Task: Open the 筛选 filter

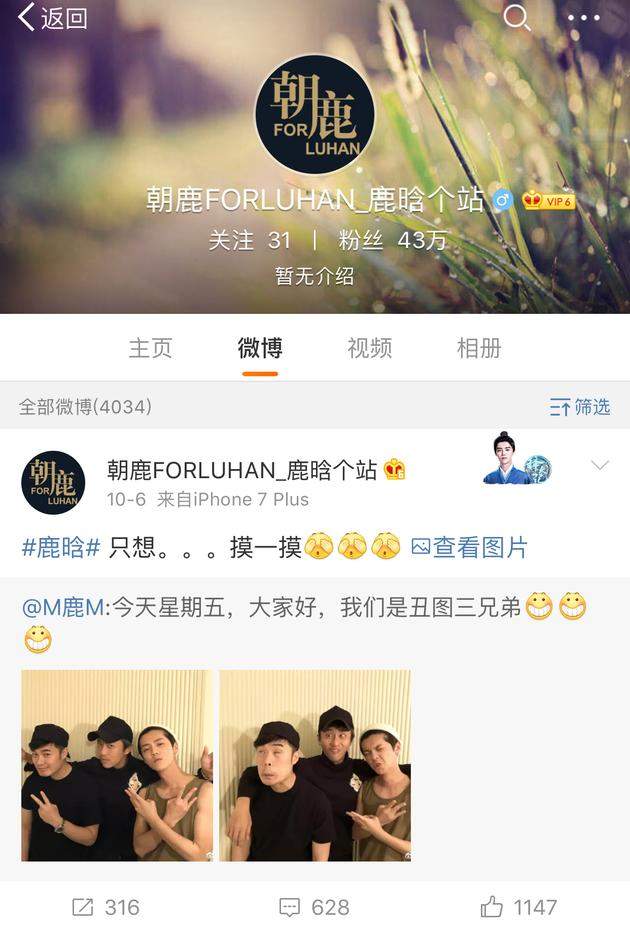Action: point(580,407)
